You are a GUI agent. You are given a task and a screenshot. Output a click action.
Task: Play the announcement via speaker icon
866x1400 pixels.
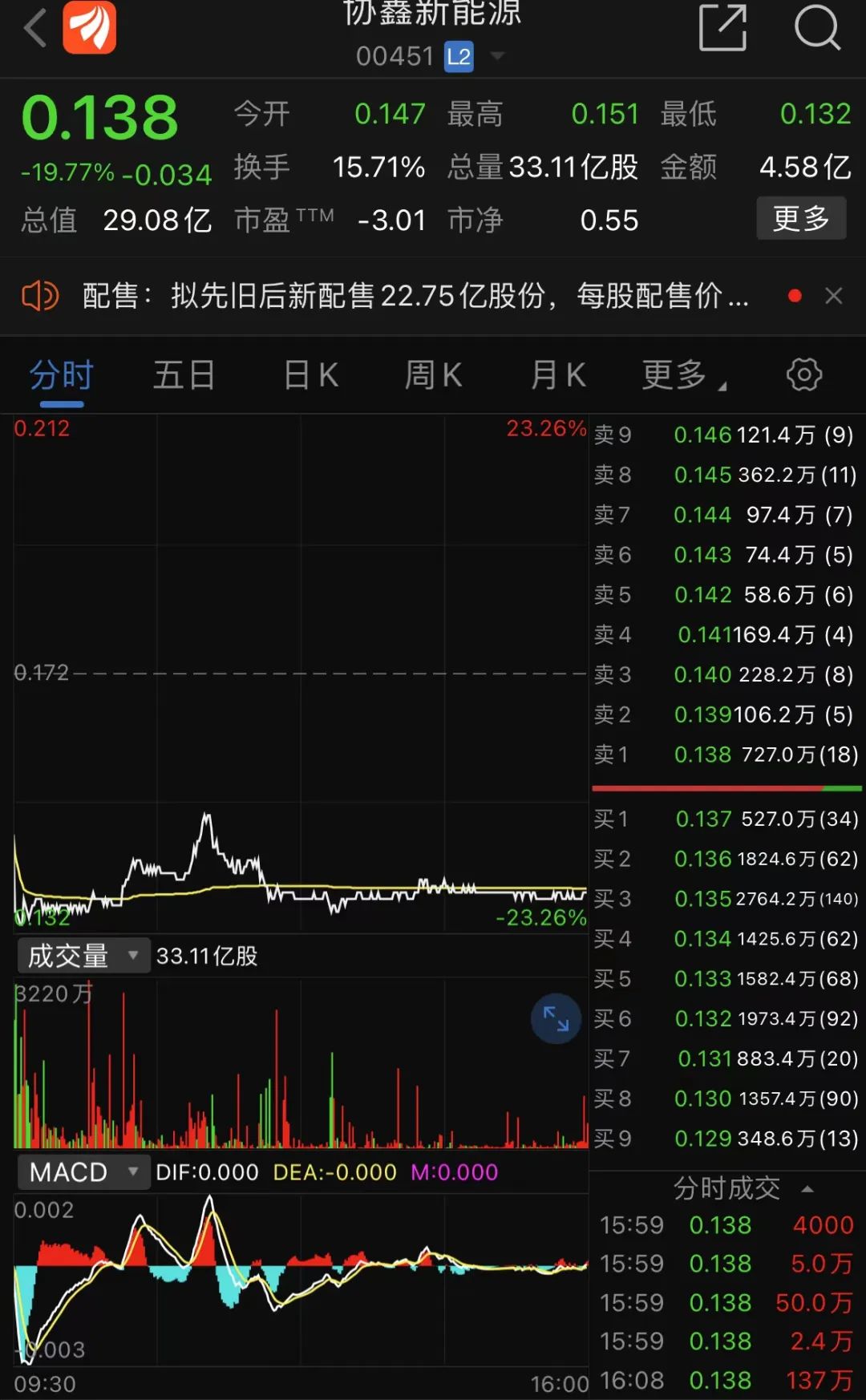coord(39,296)
